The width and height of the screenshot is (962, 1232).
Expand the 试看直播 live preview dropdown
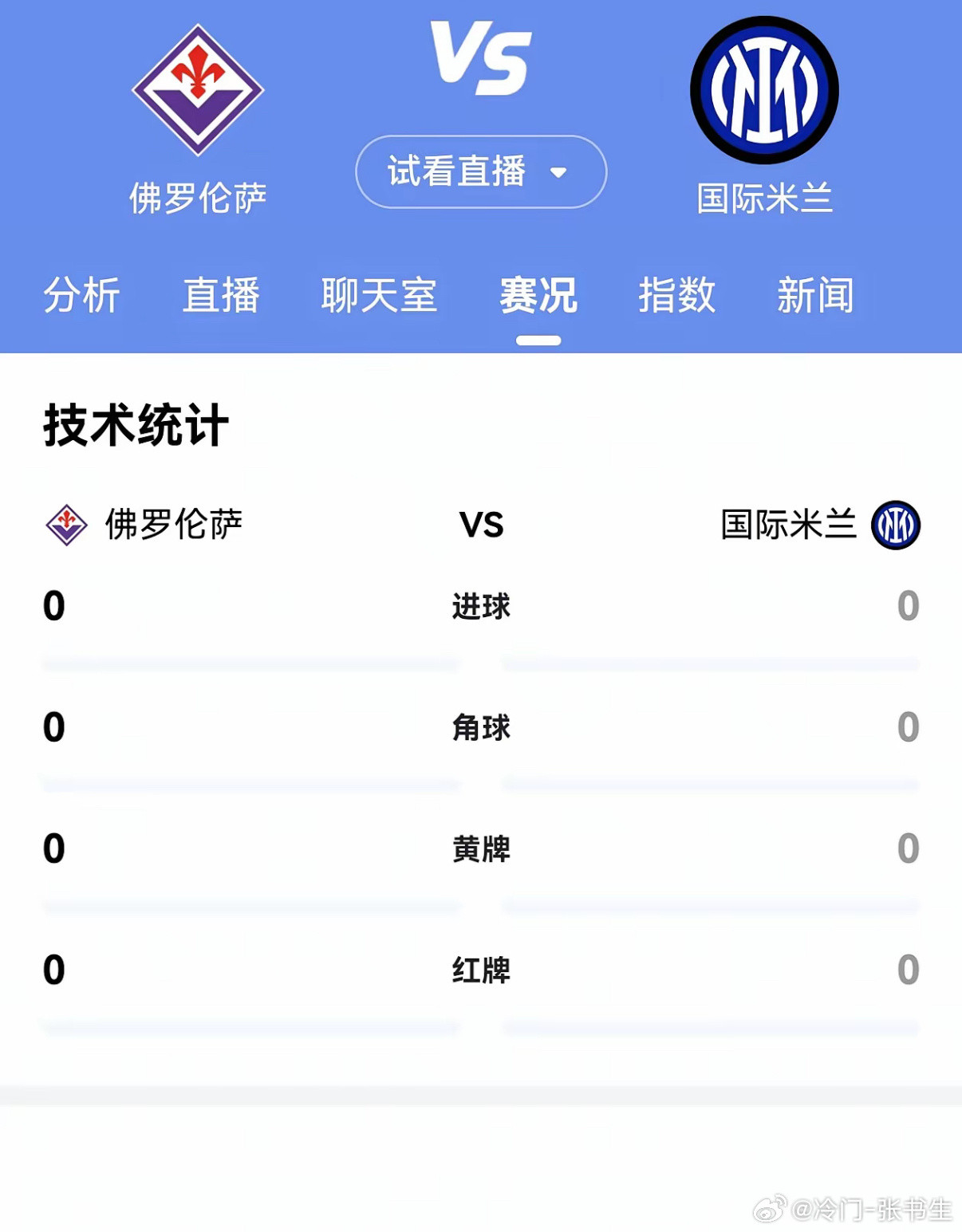tap(480, 171)
